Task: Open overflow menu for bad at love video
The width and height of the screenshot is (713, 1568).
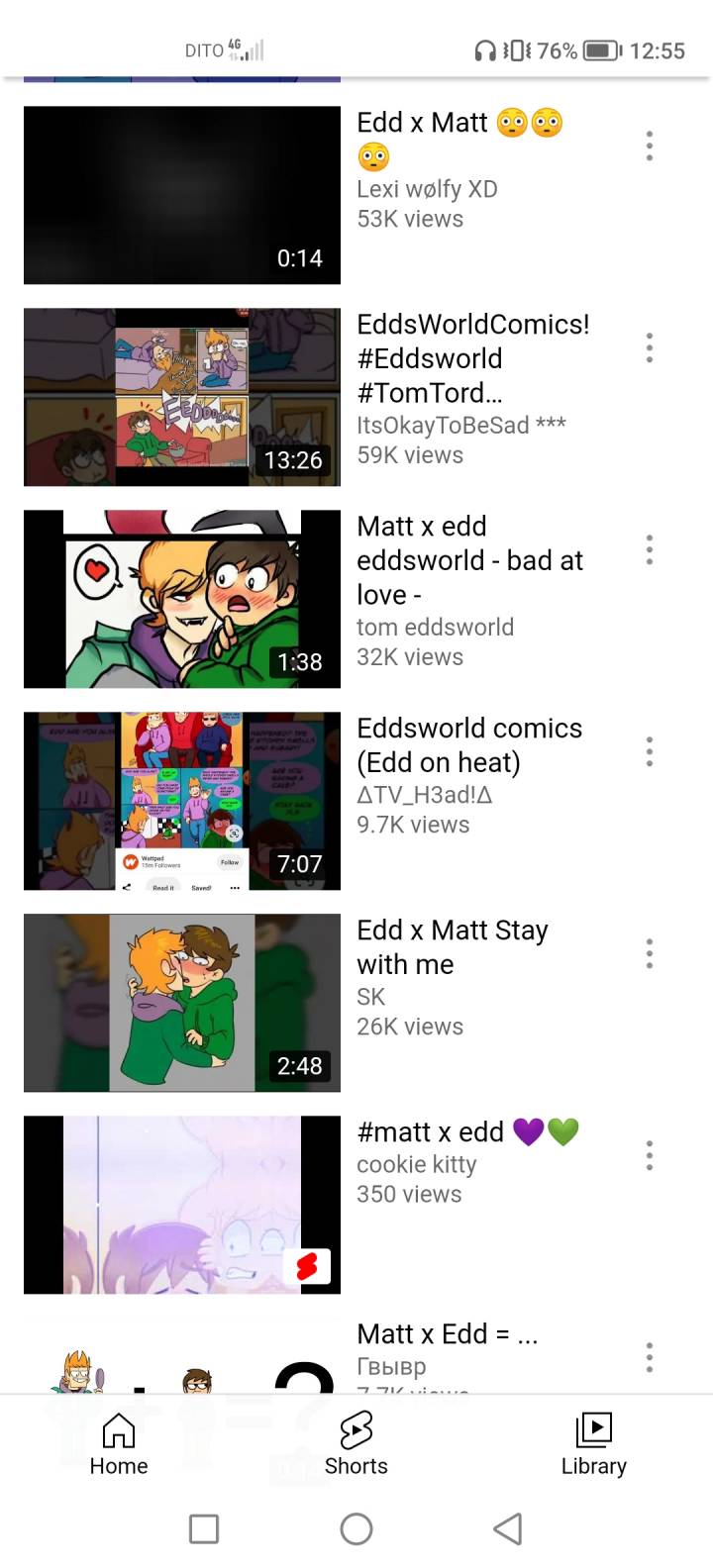Action: [650, 549]
